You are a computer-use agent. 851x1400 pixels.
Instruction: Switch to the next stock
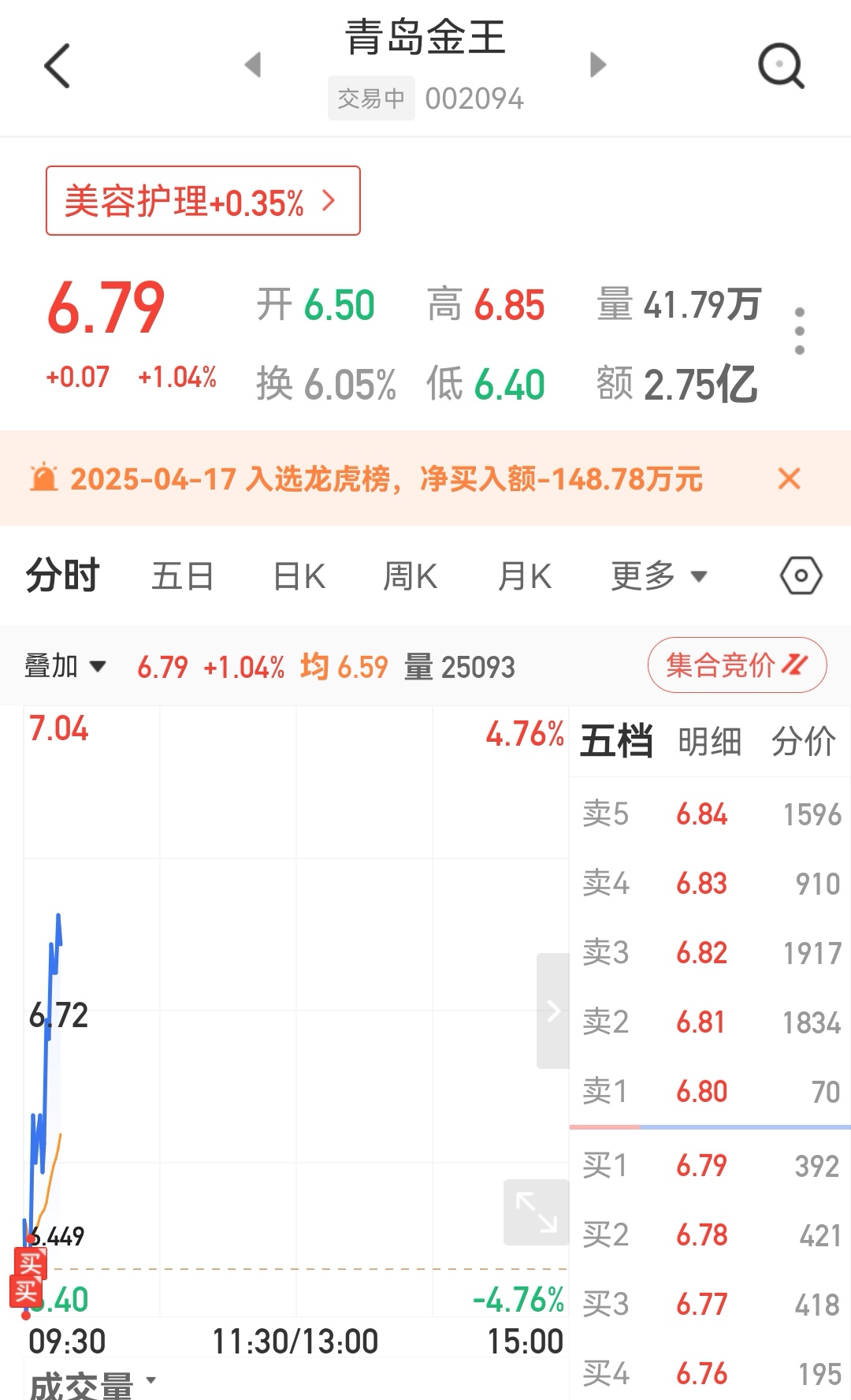598,65
